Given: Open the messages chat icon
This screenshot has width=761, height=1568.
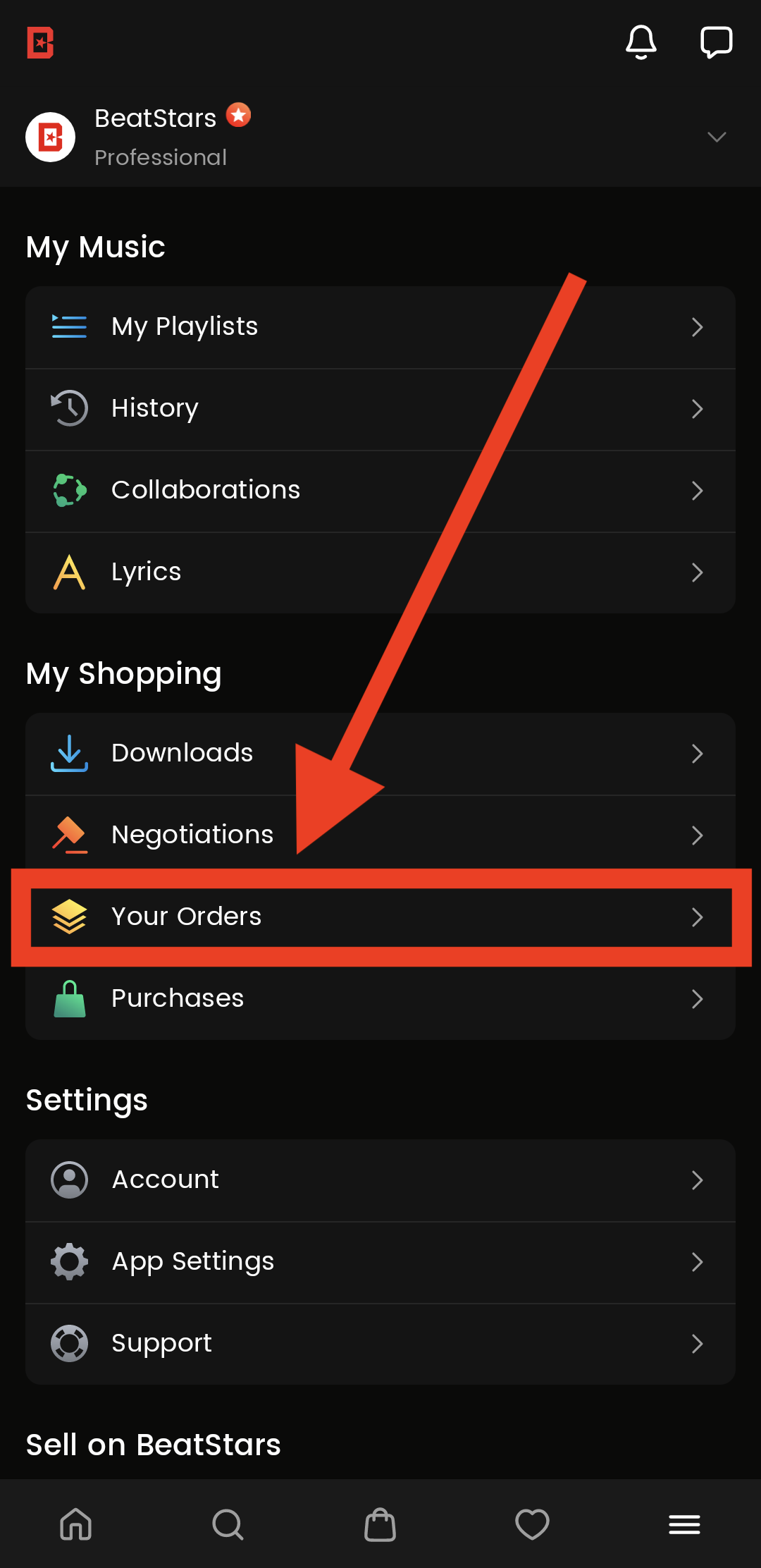Looking at the screenshot, I should tap(716, 42).
